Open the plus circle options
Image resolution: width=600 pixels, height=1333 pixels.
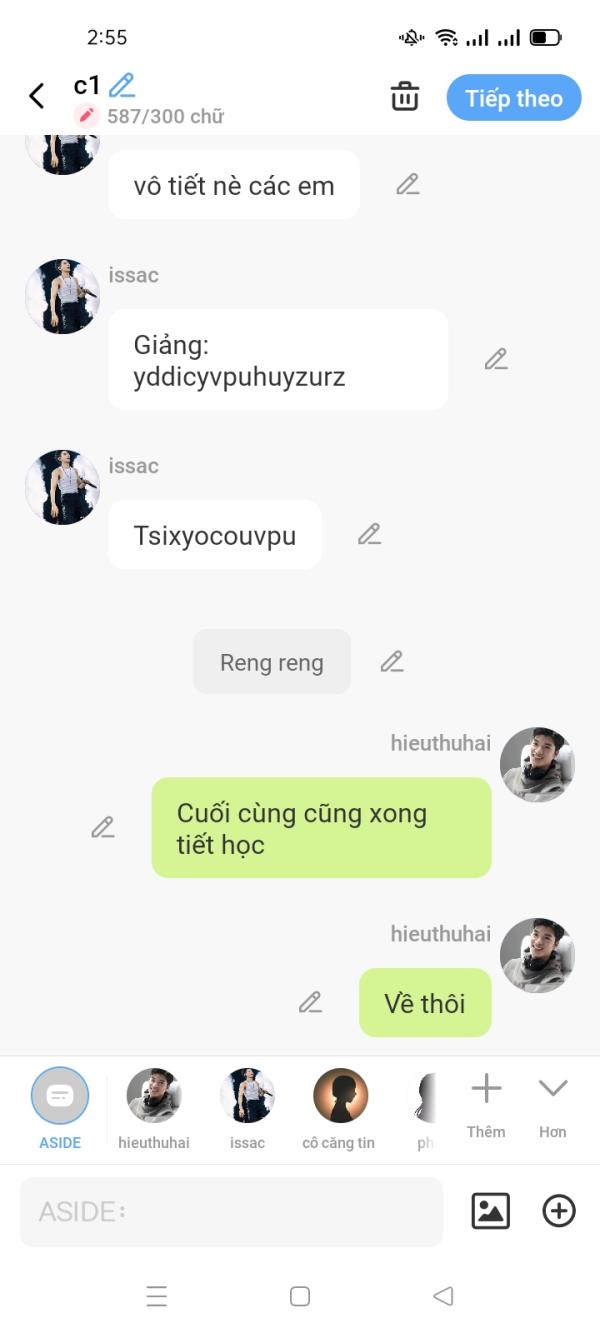click(559, 1211)
